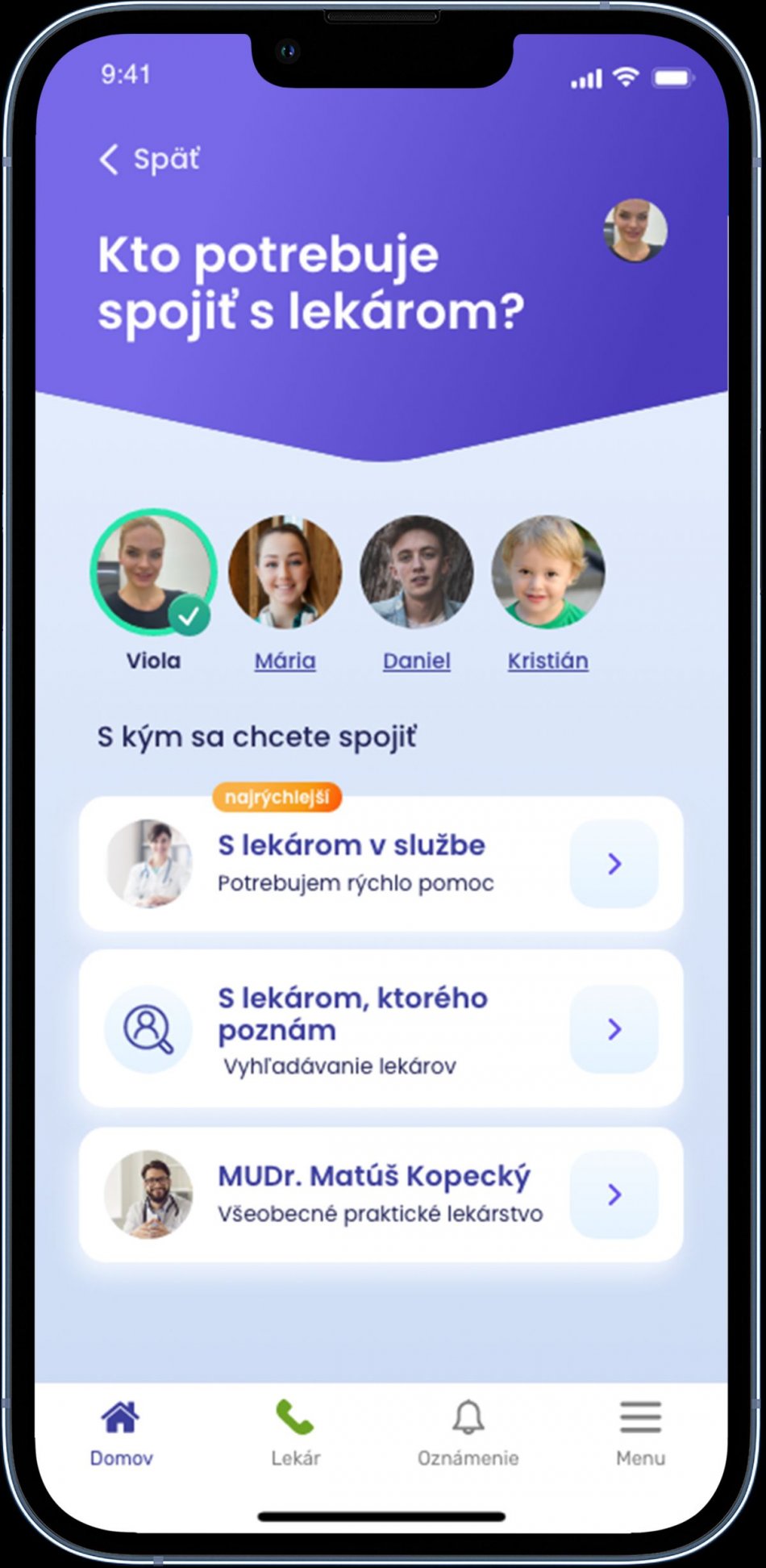Image resolution: width=766 pixels, height=1568 pixels.
Task: Open the Menu tab
Action: tap(640, 1435)
